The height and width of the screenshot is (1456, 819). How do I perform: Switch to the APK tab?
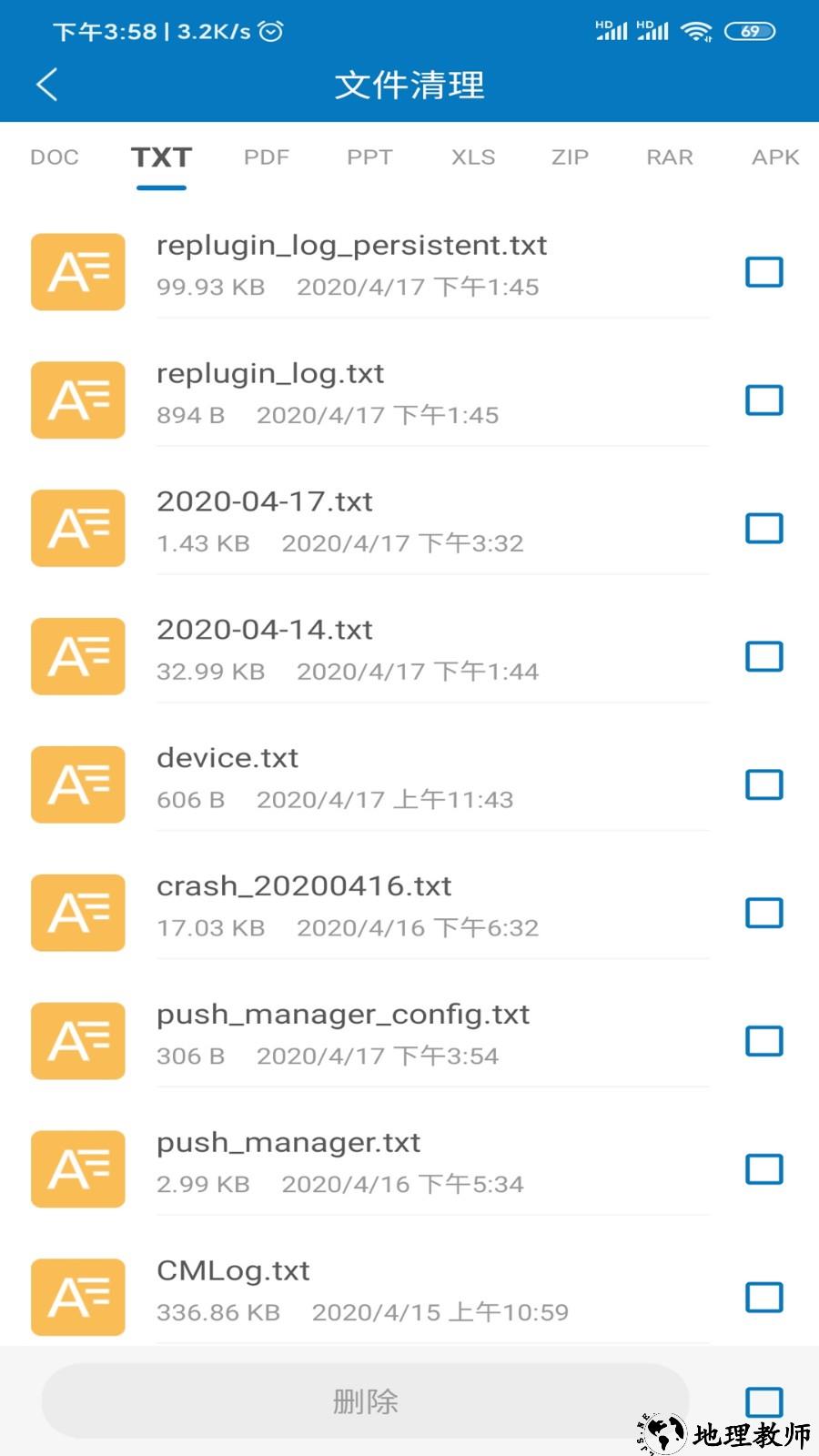click(775, 157)
